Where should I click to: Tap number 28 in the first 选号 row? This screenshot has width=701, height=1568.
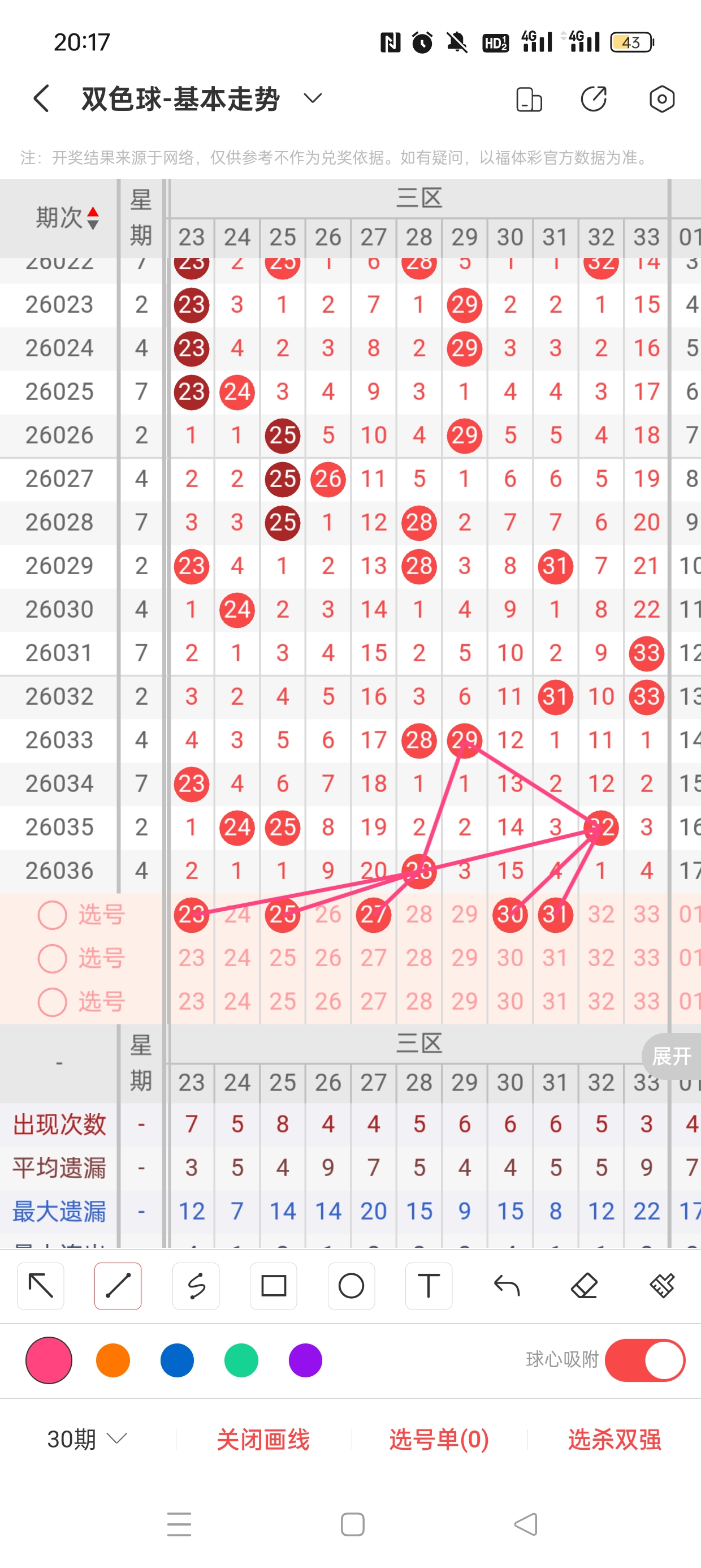[419, 914]
